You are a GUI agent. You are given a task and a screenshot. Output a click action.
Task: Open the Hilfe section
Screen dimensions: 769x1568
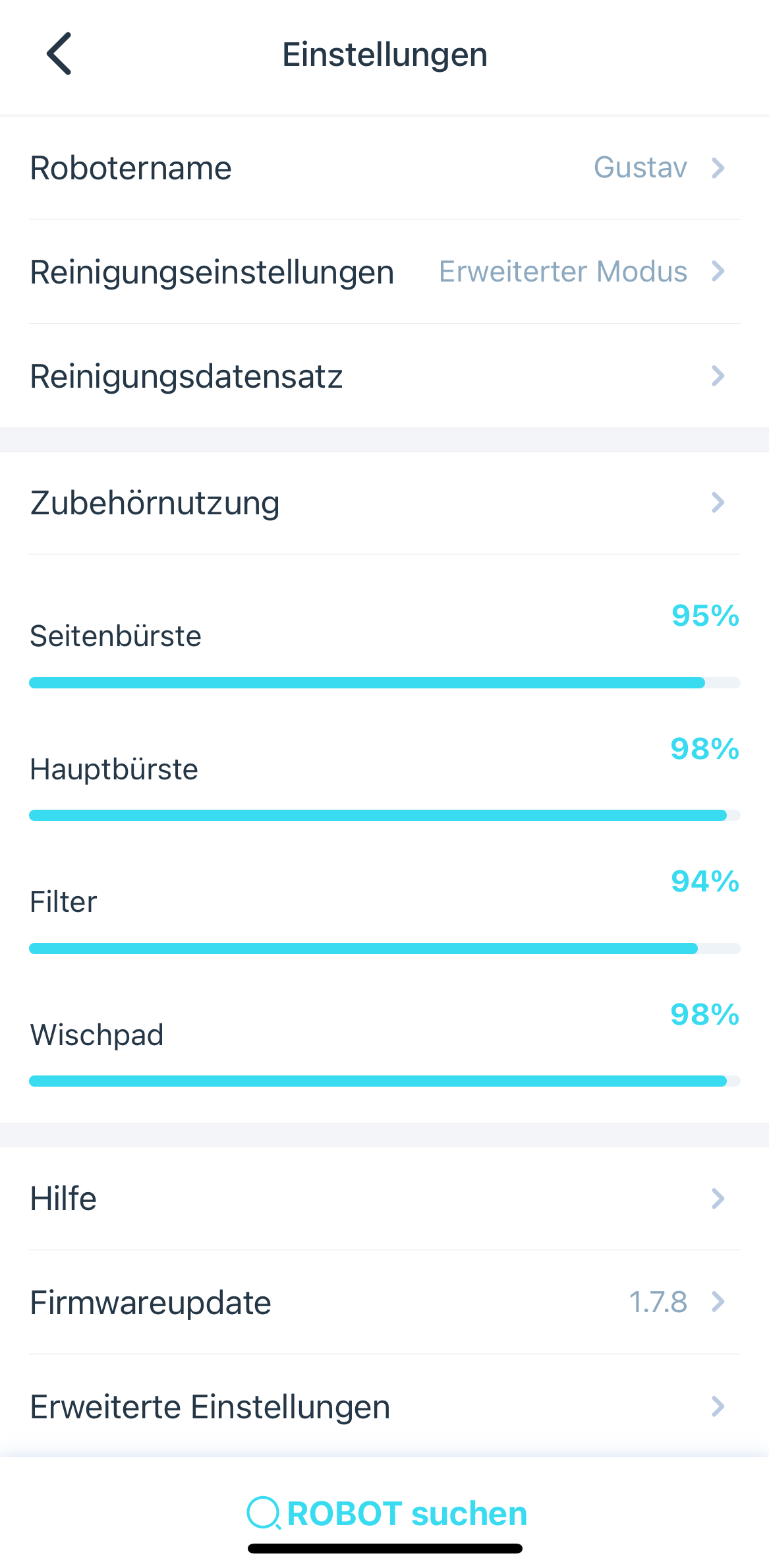click(x=384, y=1198)
